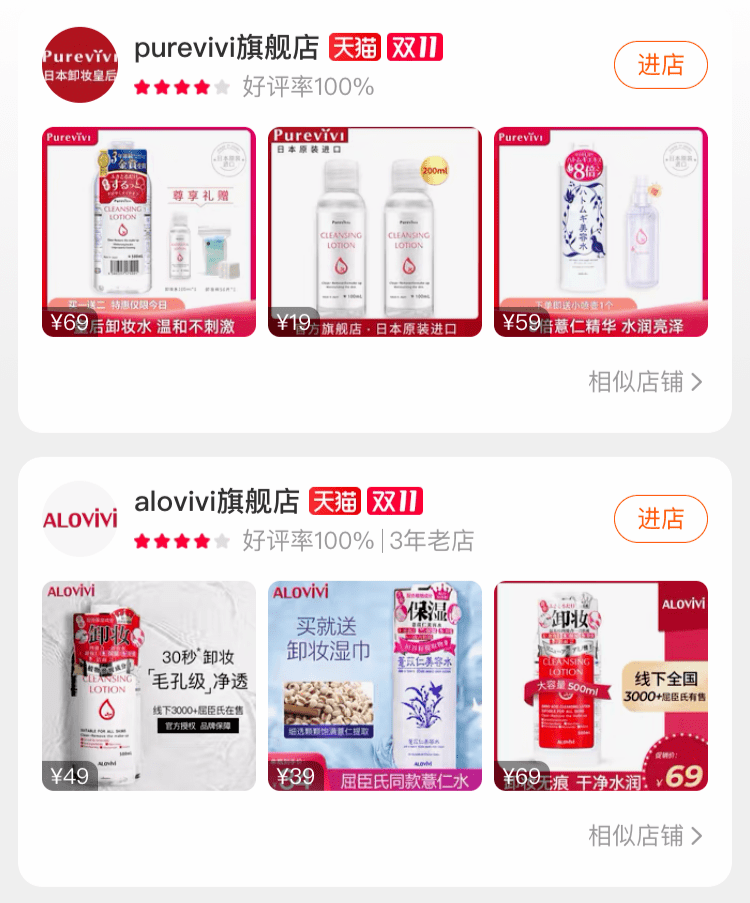Select the 天猫 badge beside purevivi旗舰店
The image size is (750, 903).
click(355, 46)
